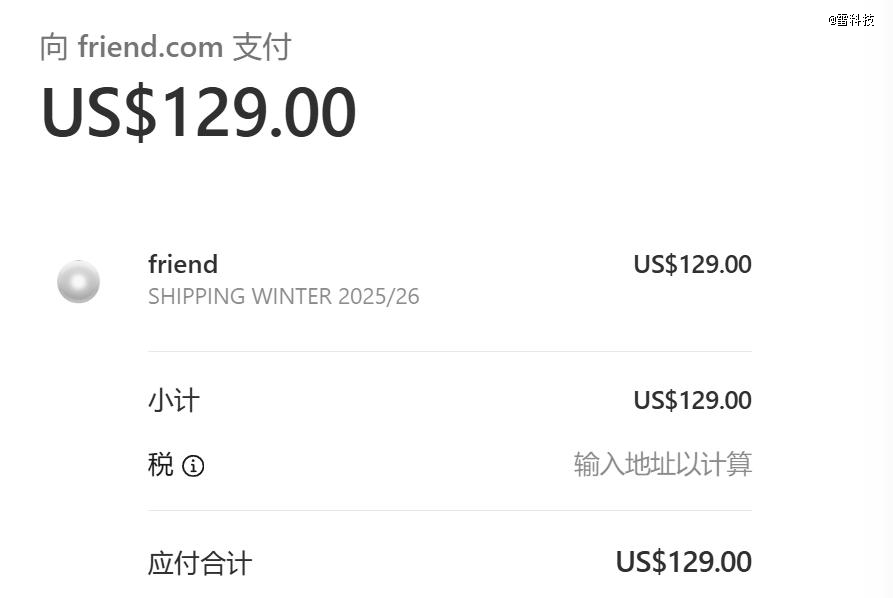This screenshot has width=893, height=598.
Task: Open the tax info icon next to 税
Action: point(193,466)
